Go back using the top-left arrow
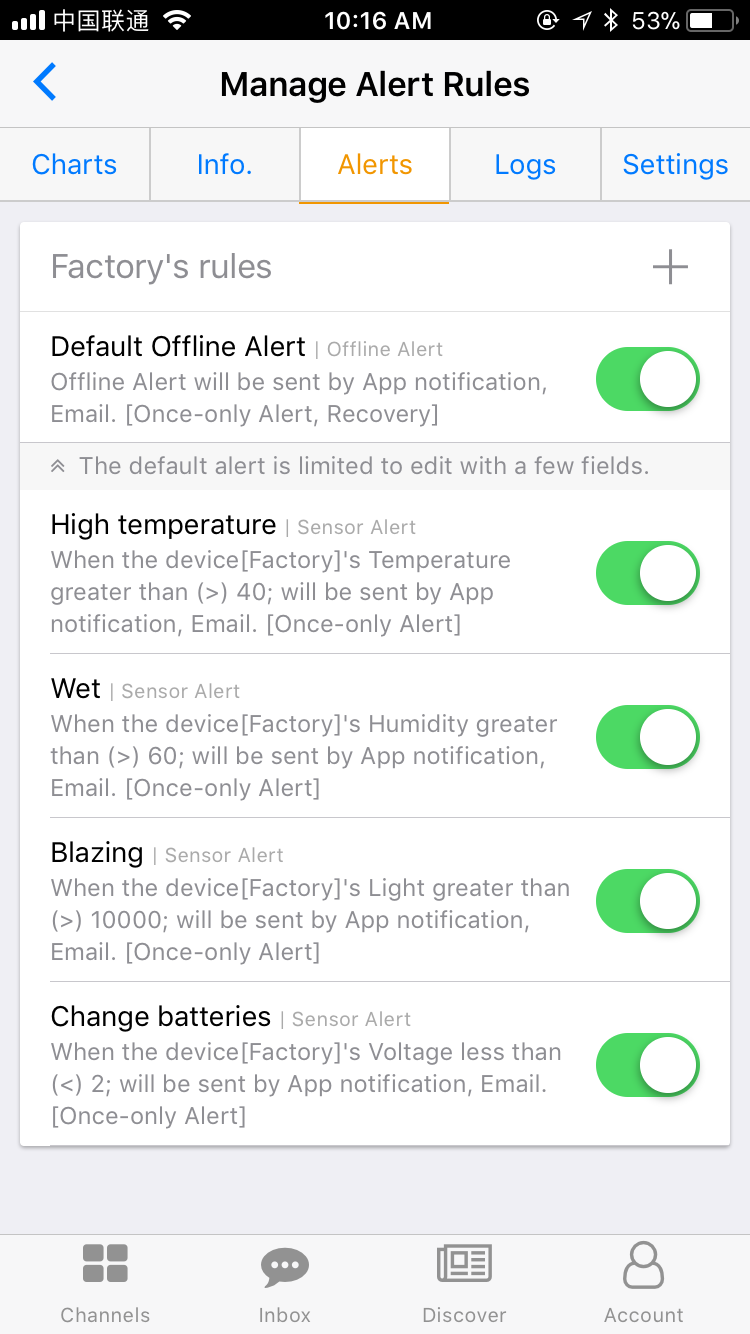750x1334 pixels. pos(45,82)
